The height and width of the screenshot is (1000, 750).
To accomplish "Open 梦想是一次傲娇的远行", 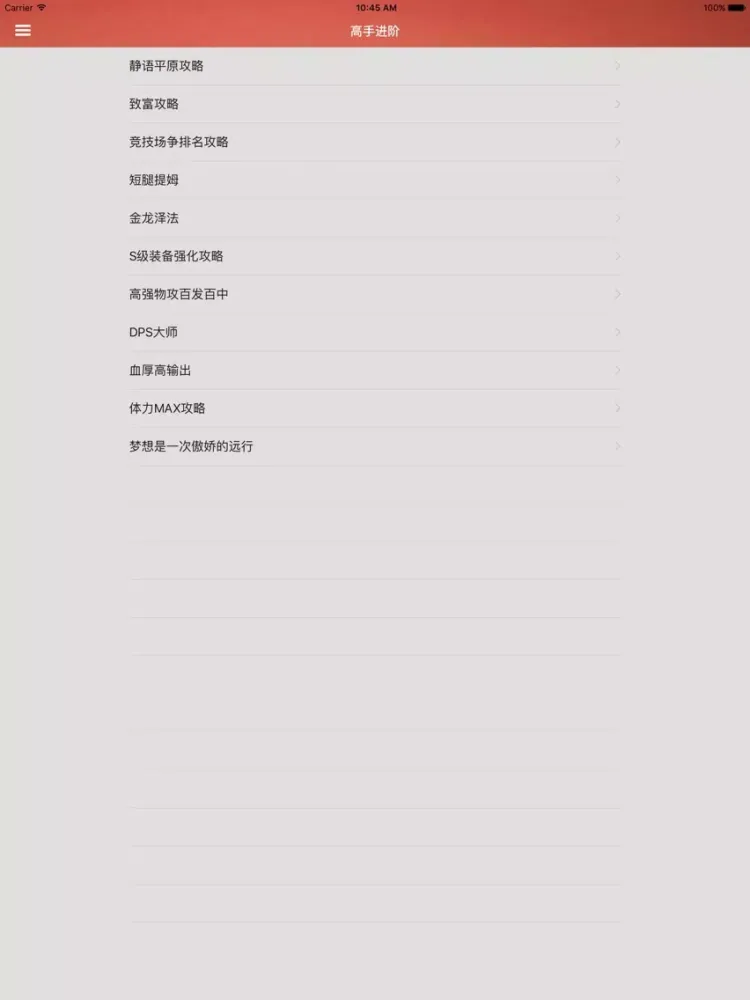I will pos(374,446).
